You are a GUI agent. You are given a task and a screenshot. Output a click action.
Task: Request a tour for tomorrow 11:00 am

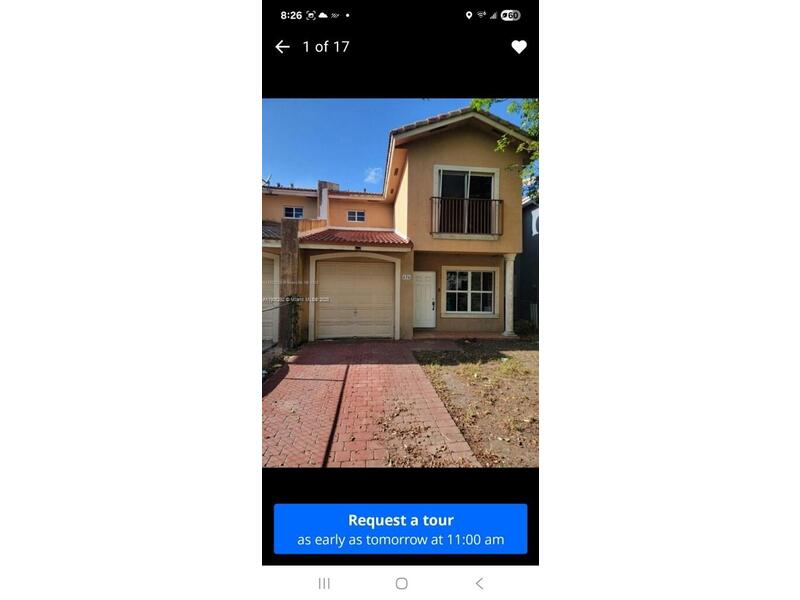pos(400,529)
